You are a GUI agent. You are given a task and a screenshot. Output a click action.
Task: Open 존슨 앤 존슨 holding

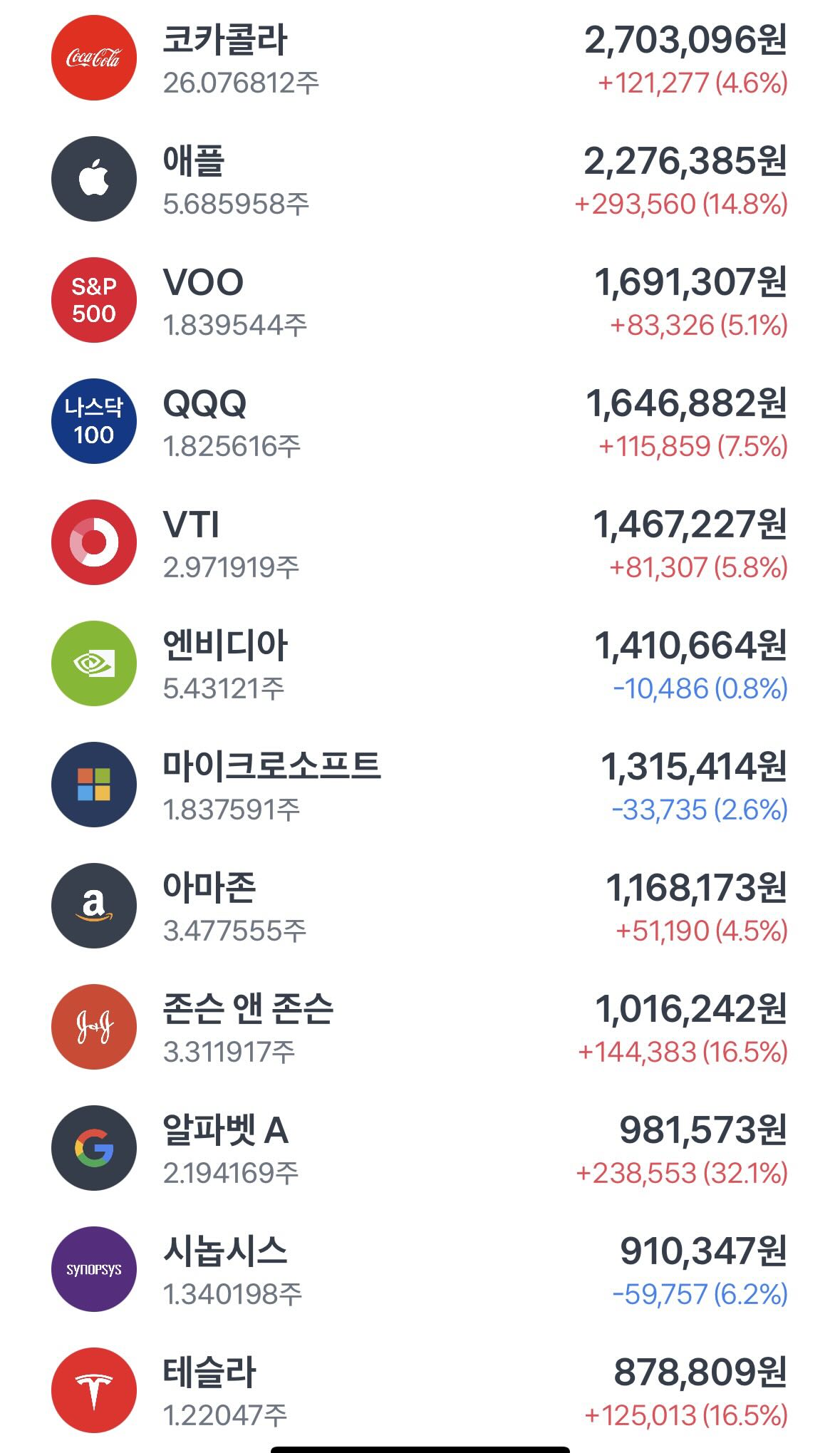click(x=420, y=1027)
